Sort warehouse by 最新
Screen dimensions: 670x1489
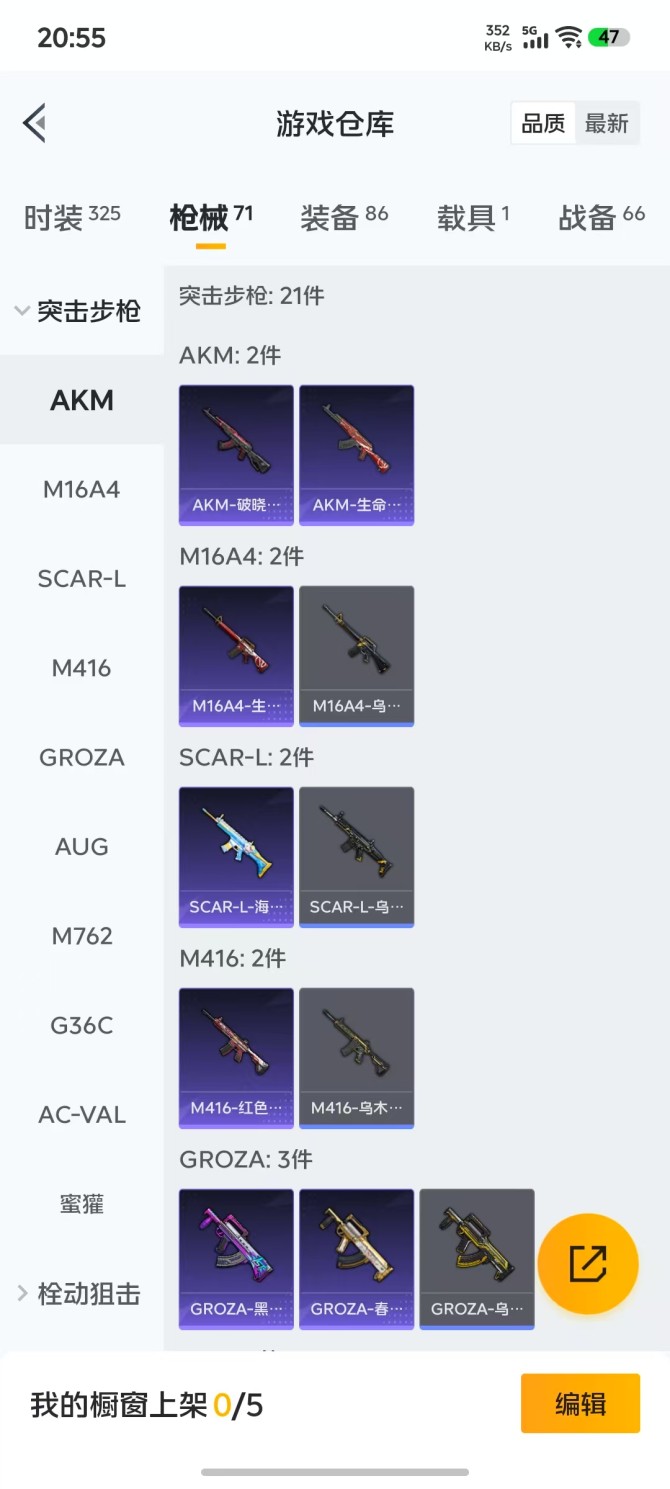606,124
